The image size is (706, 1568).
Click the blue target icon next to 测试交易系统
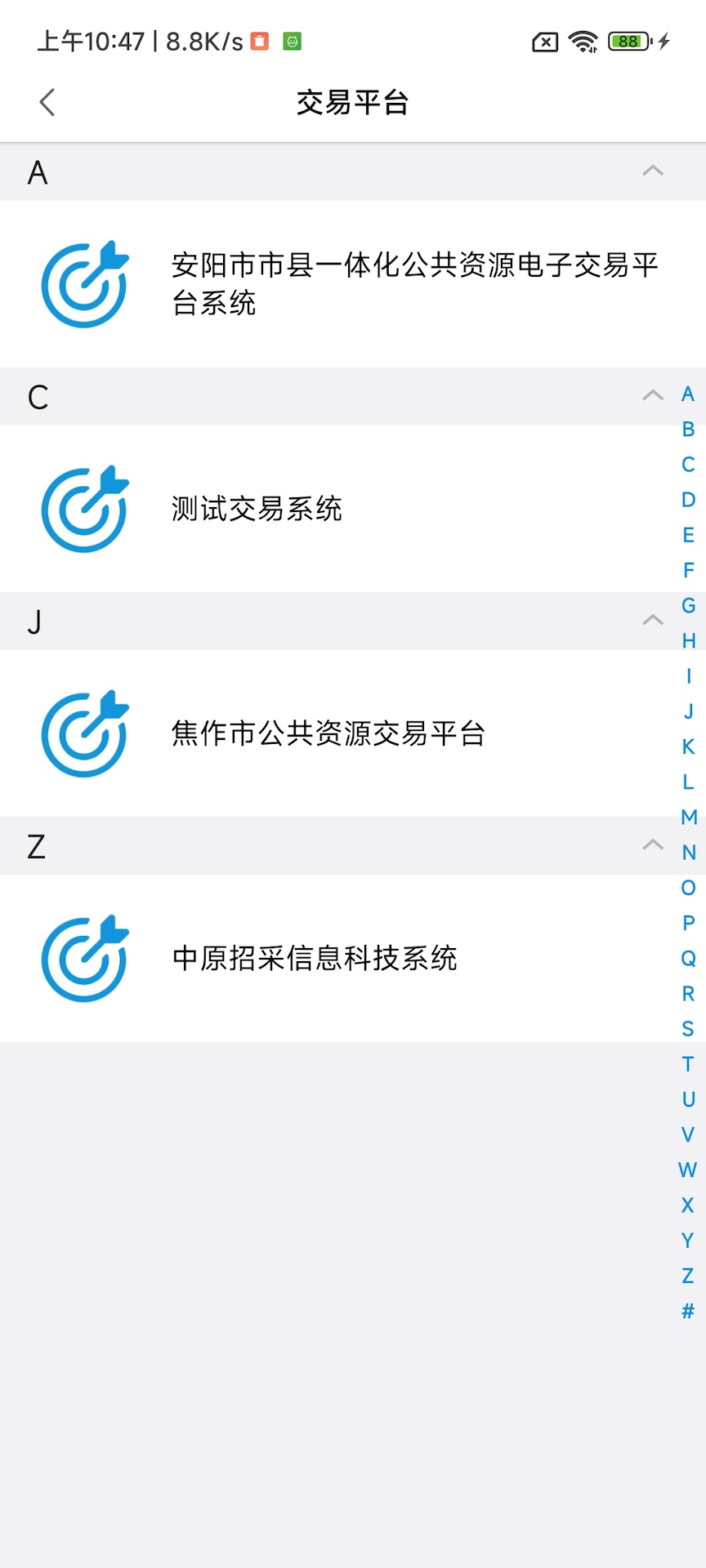point(84,508)
